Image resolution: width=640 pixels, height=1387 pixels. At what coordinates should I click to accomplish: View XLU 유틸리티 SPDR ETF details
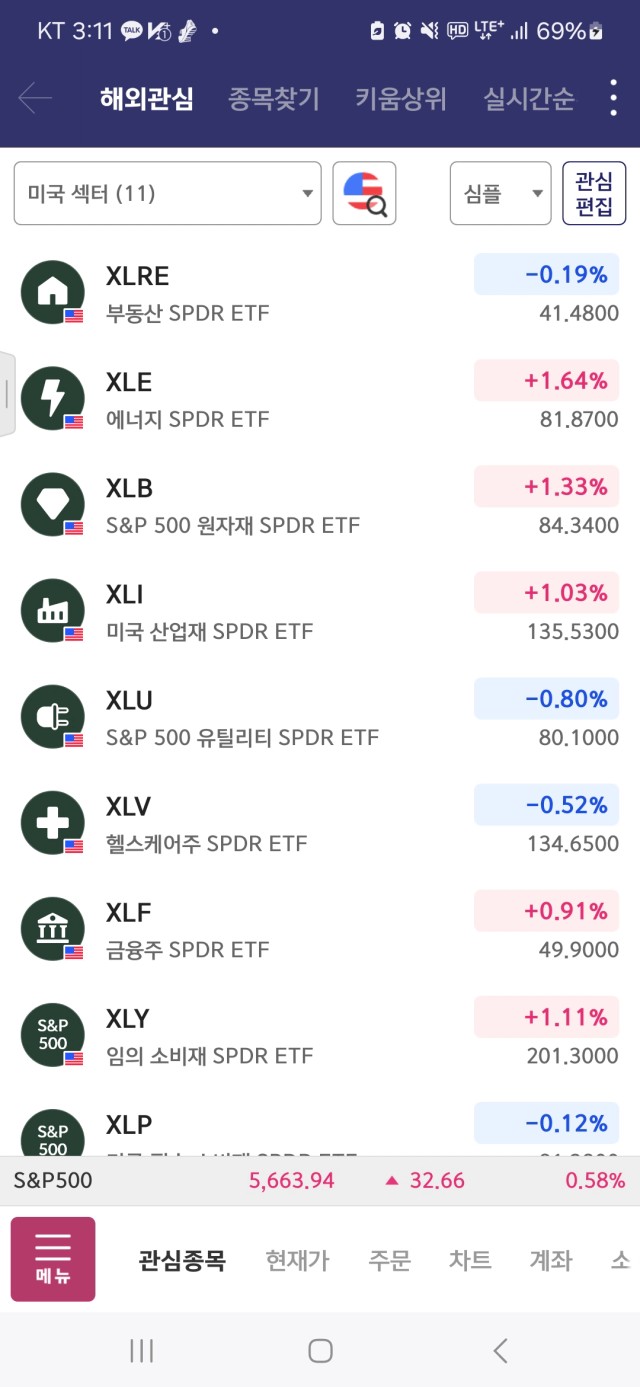(x=320, y=716)
